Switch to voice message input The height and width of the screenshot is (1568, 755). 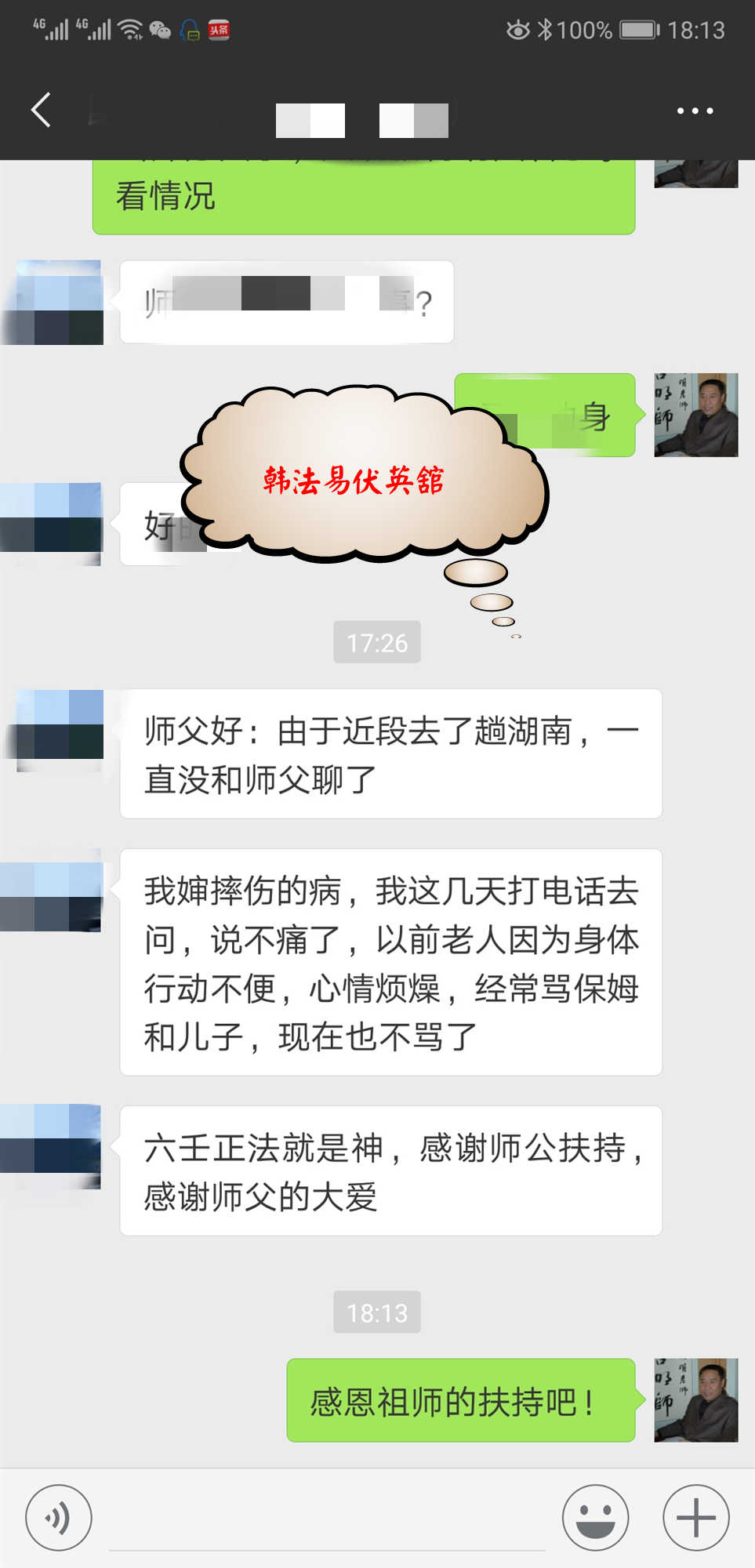tap(58, 1517)
